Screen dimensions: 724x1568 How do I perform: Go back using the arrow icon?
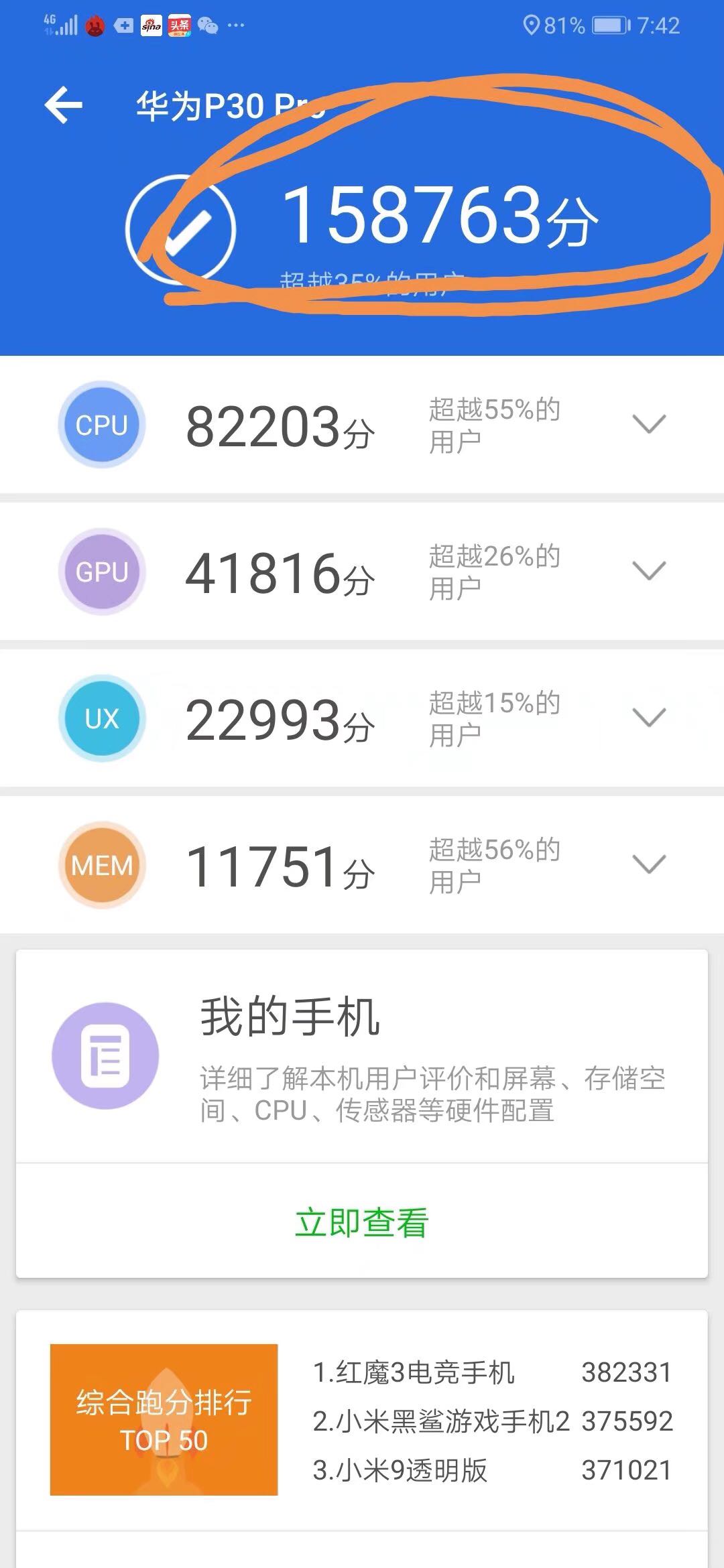63,105
